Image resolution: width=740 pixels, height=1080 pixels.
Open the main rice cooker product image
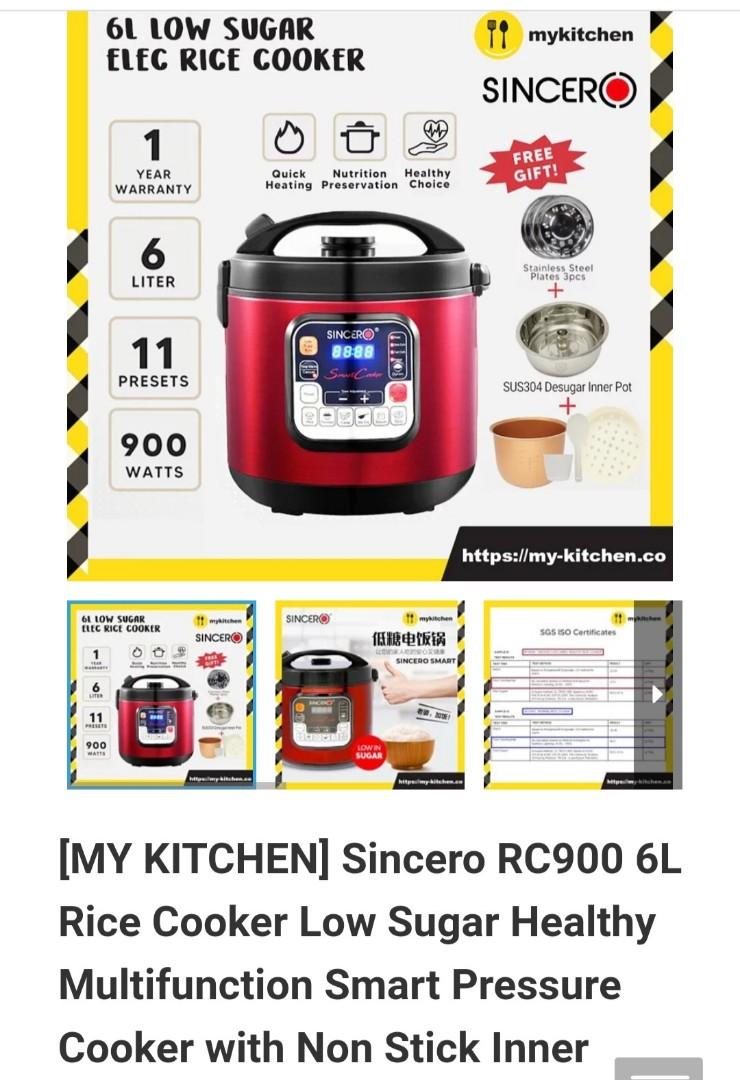tap(369, 295)
